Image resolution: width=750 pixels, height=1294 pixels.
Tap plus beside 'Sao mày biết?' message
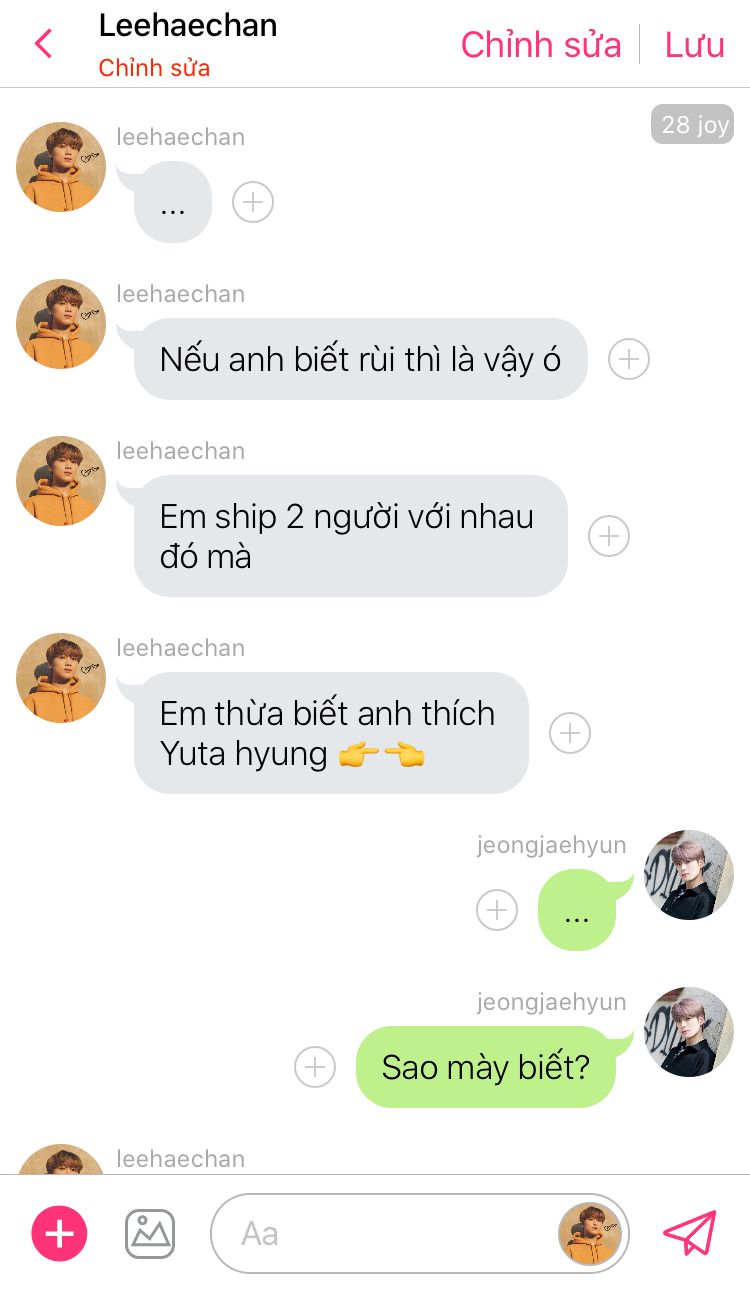click(315, 1067)
